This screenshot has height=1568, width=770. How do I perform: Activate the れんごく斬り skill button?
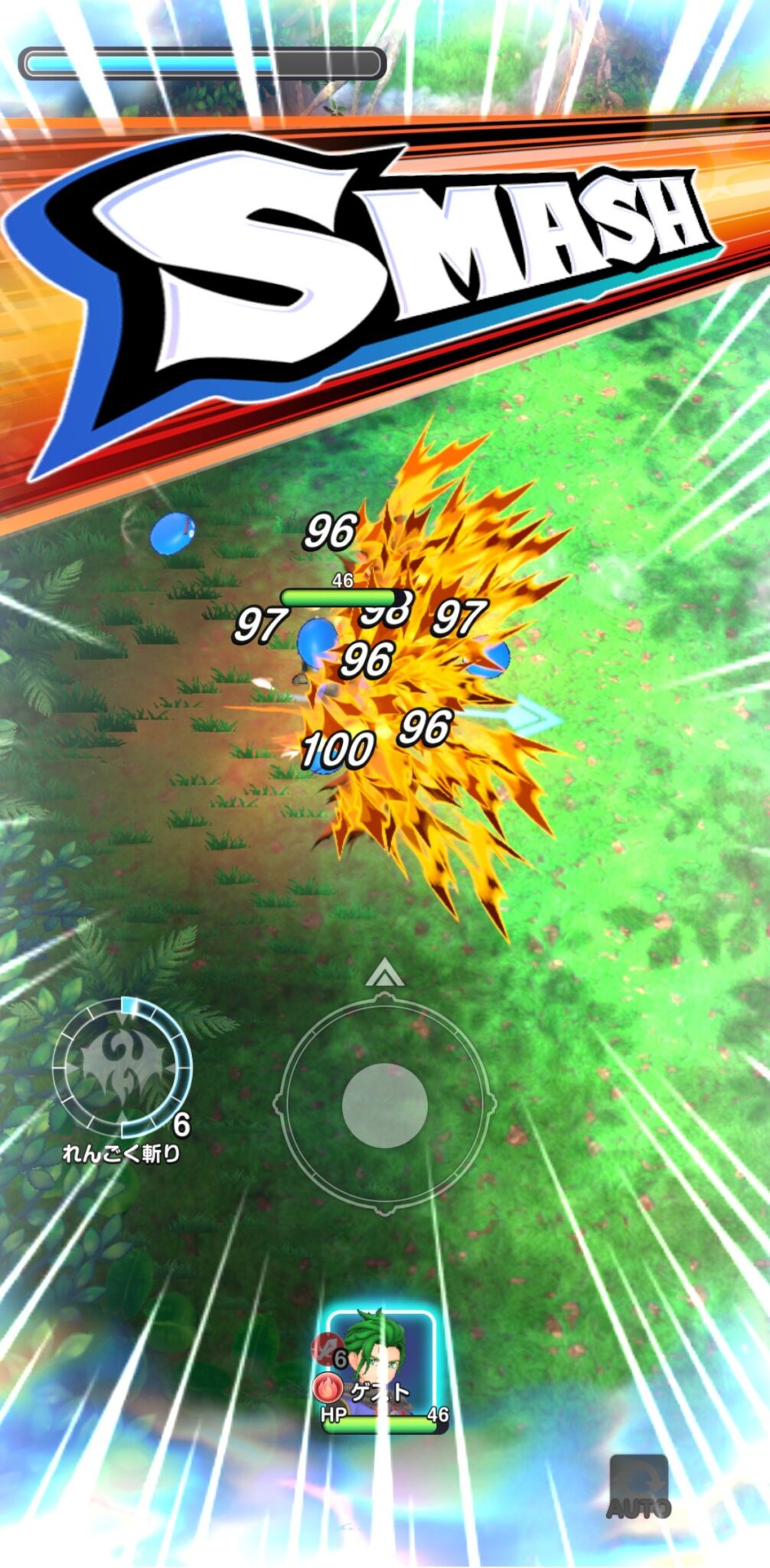[122, 1067]
